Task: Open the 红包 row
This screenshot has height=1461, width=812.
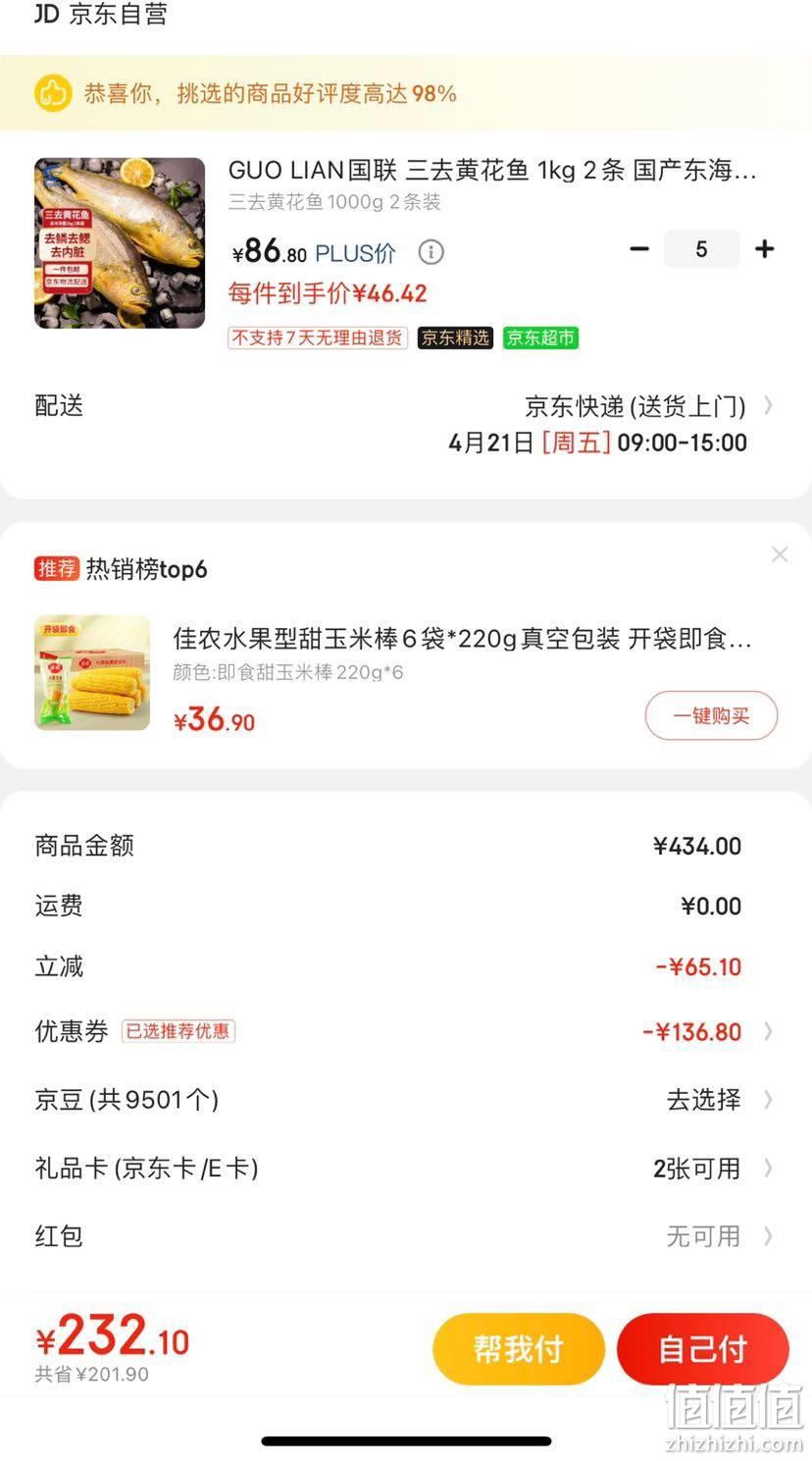Action: [x=406, y=1236]
